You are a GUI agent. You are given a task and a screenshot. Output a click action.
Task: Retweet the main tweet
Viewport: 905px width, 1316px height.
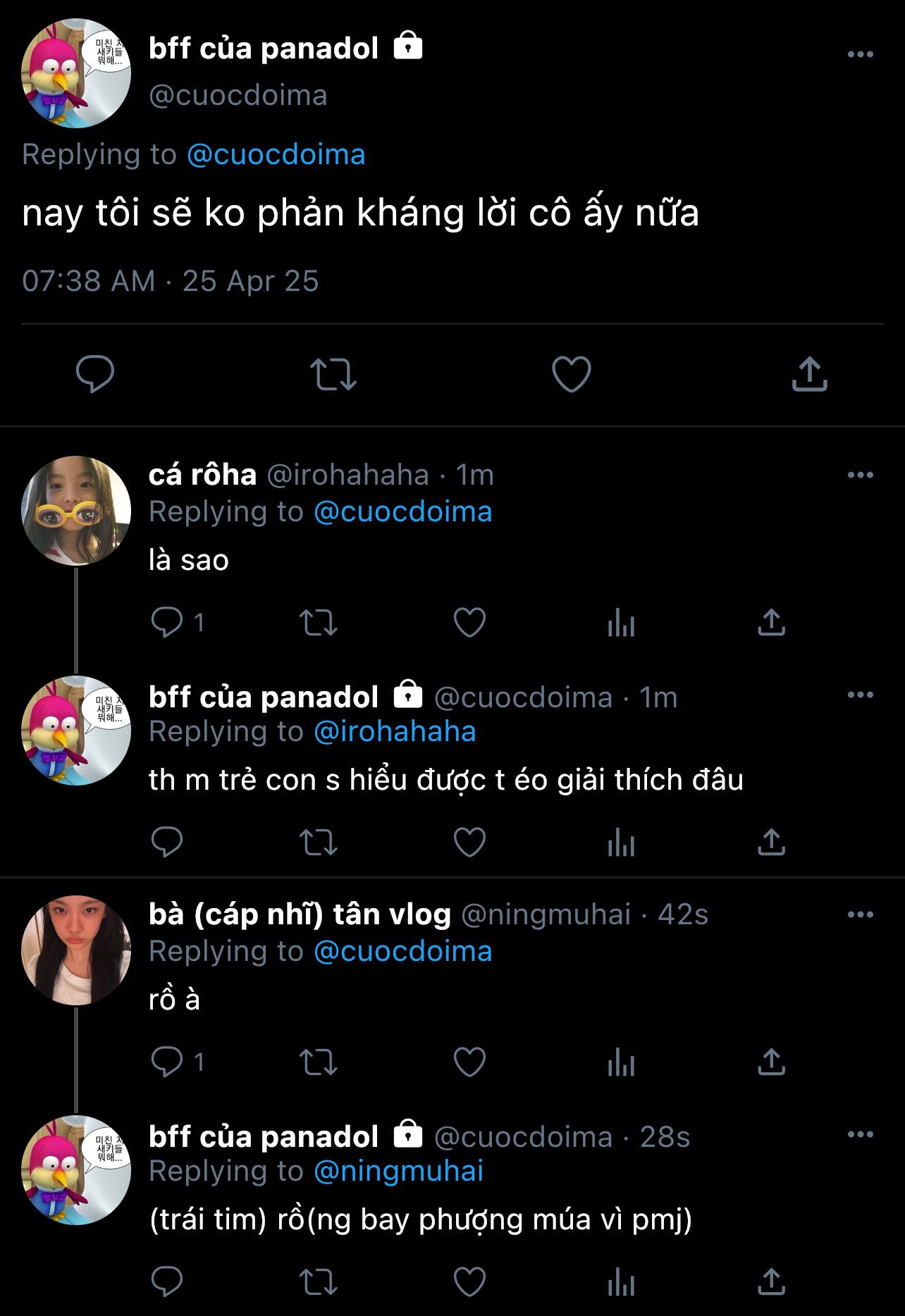[333, 373]
